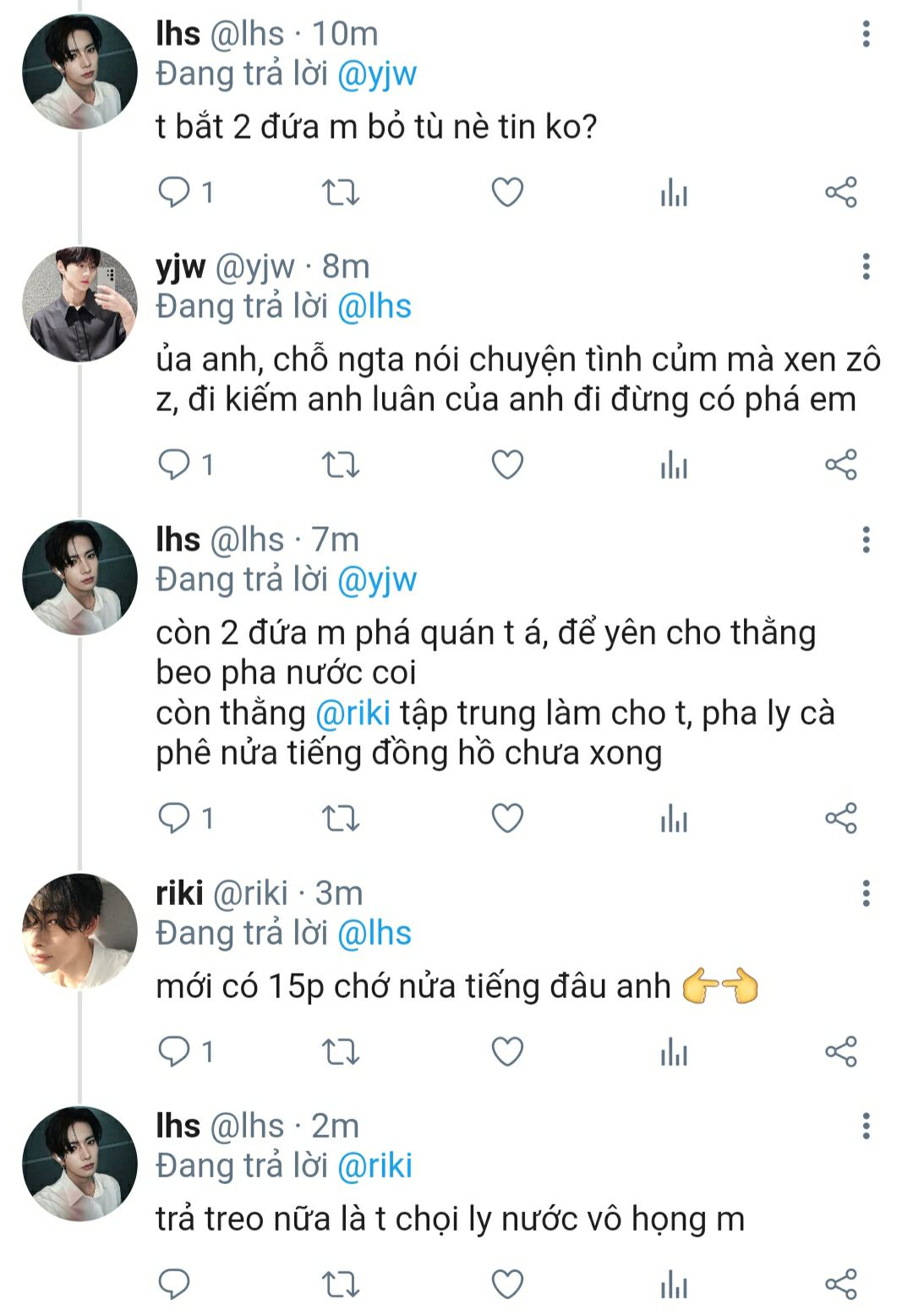Share riki's 3m tweet
This screenshot has width=913, height=1316.
841,1051
